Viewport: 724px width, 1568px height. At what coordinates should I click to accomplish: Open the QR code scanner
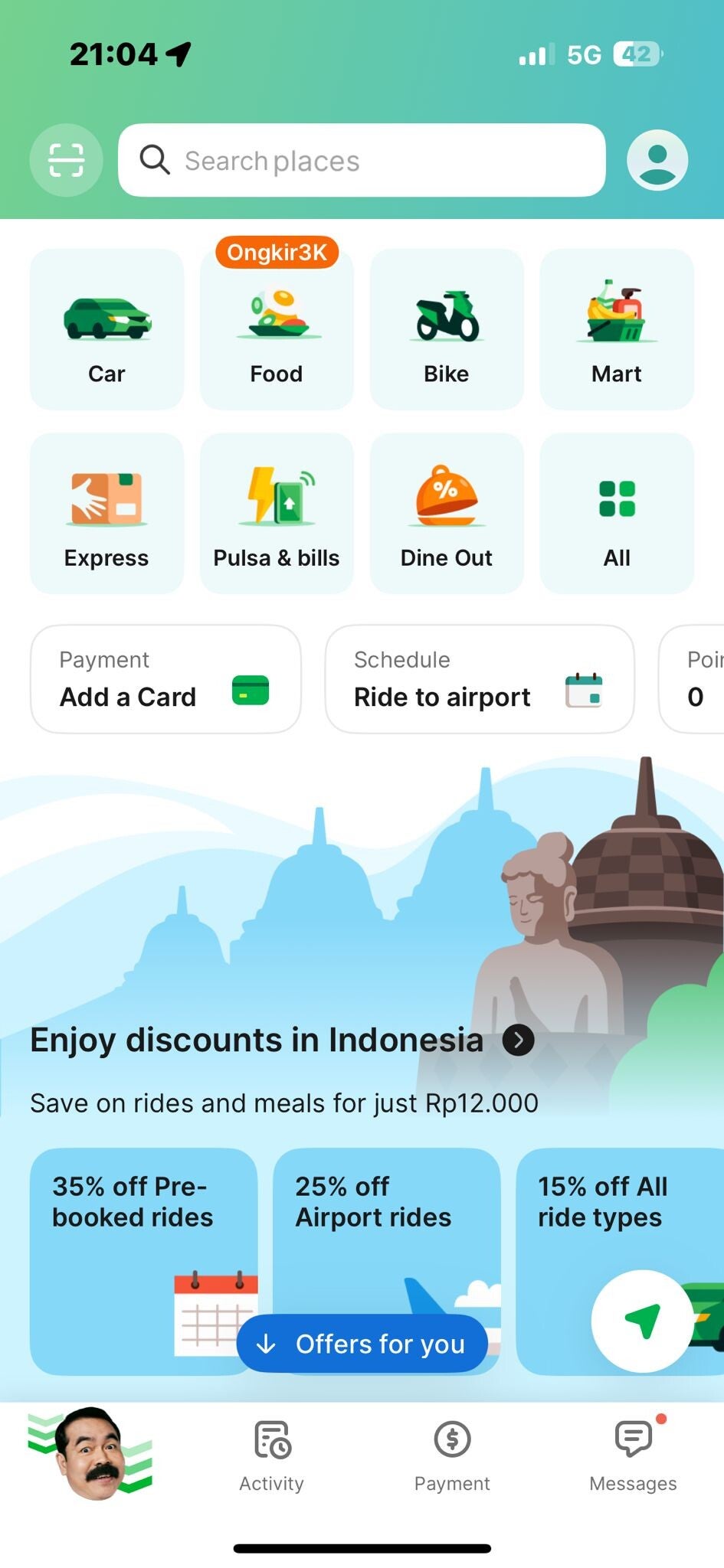point(66,160)
